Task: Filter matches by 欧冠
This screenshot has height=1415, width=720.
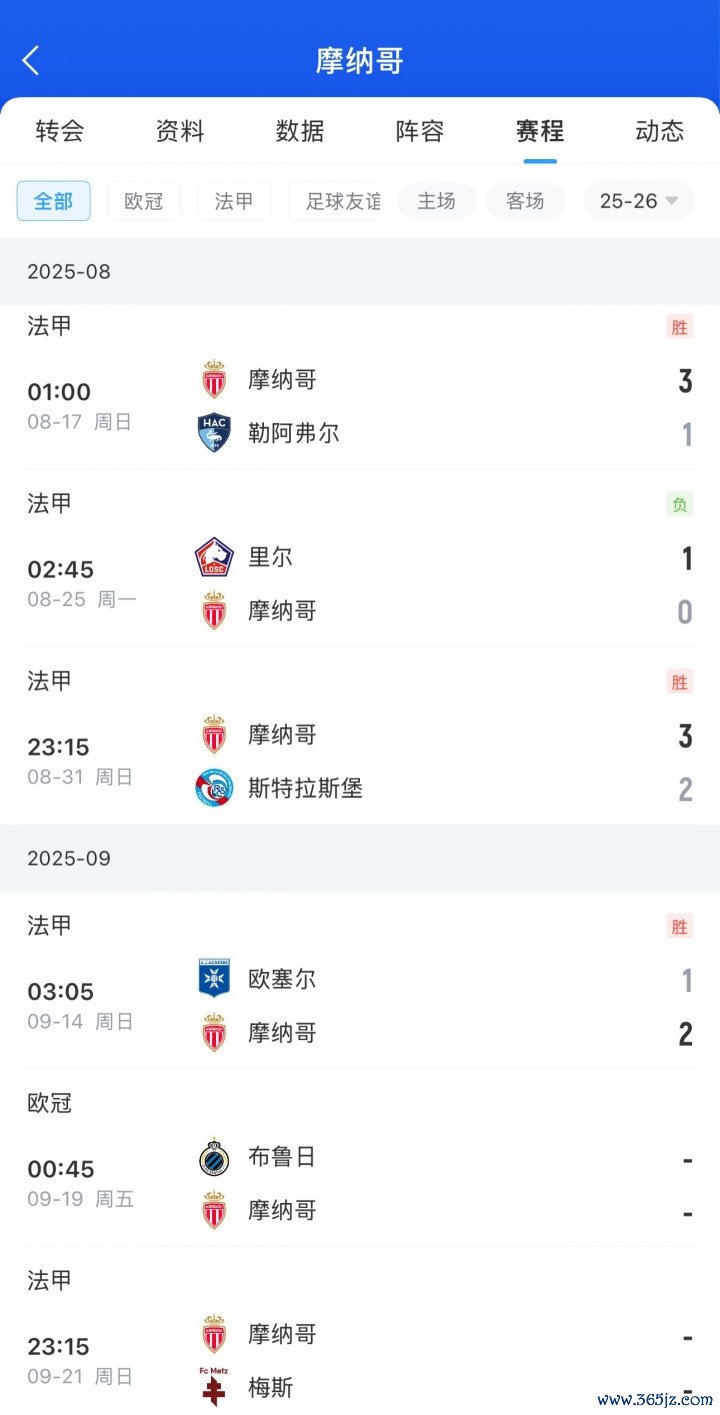Action: pos(144,201)
